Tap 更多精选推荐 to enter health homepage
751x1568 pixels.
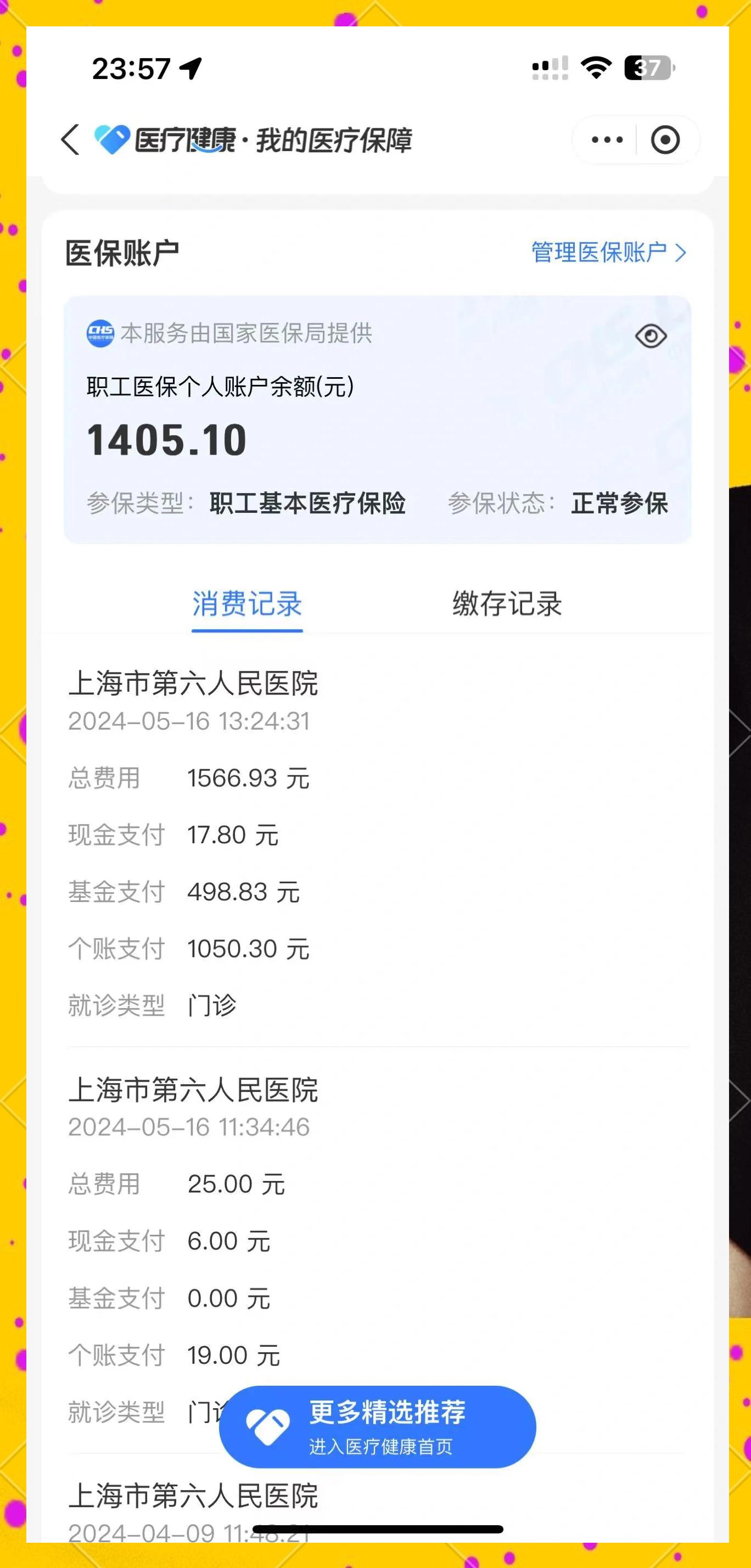click(377, 1426)
